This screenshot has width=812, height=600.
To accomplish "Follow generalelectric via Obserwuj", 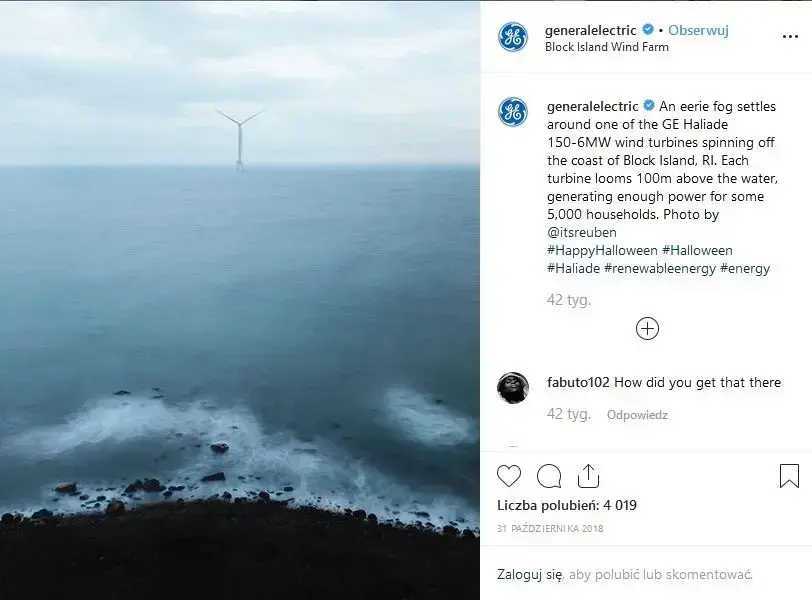I will pos(698,30).
